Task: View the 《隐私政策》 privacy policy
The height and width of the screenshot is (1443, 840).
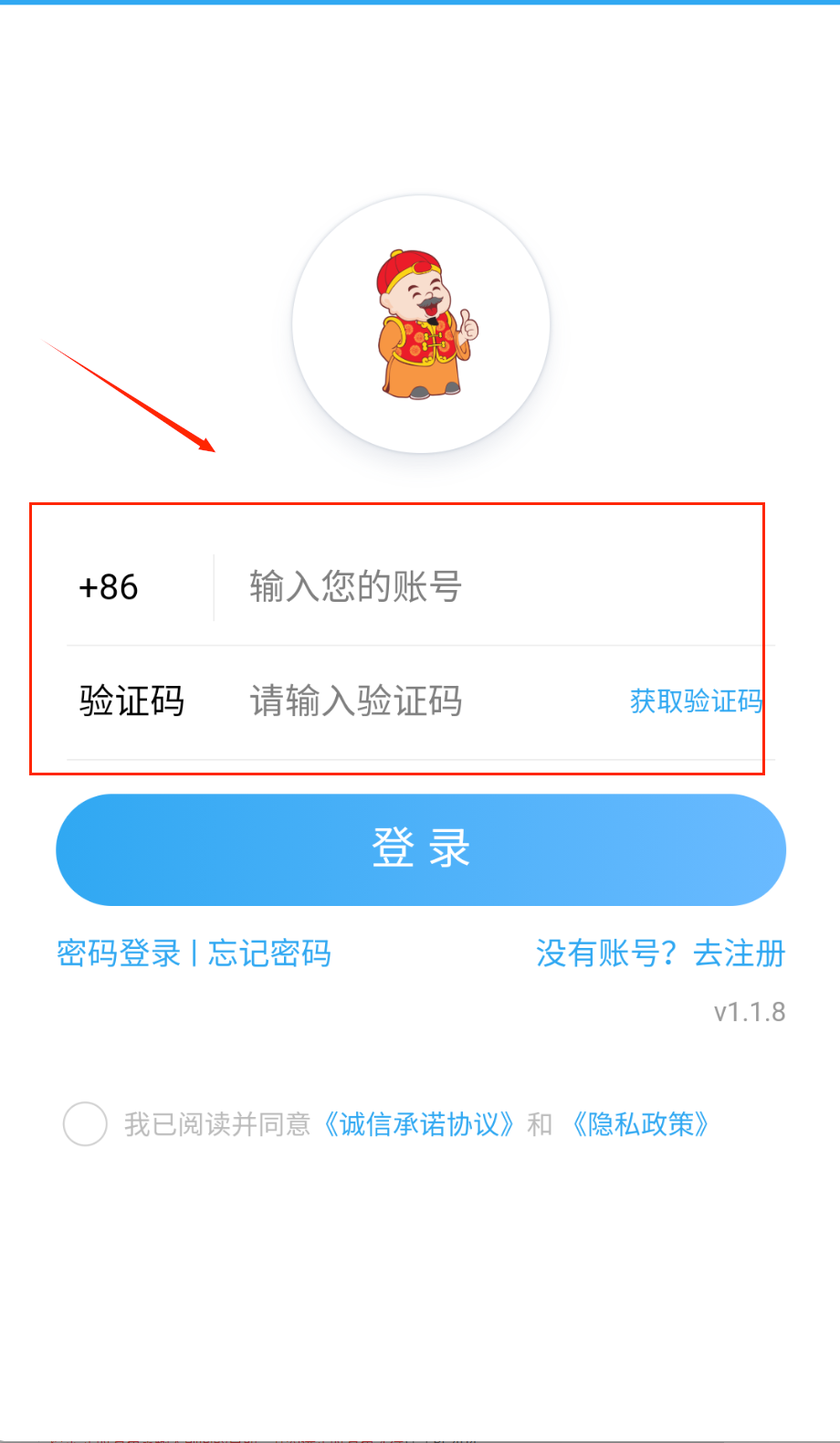Action: (x=641, y=1124)
